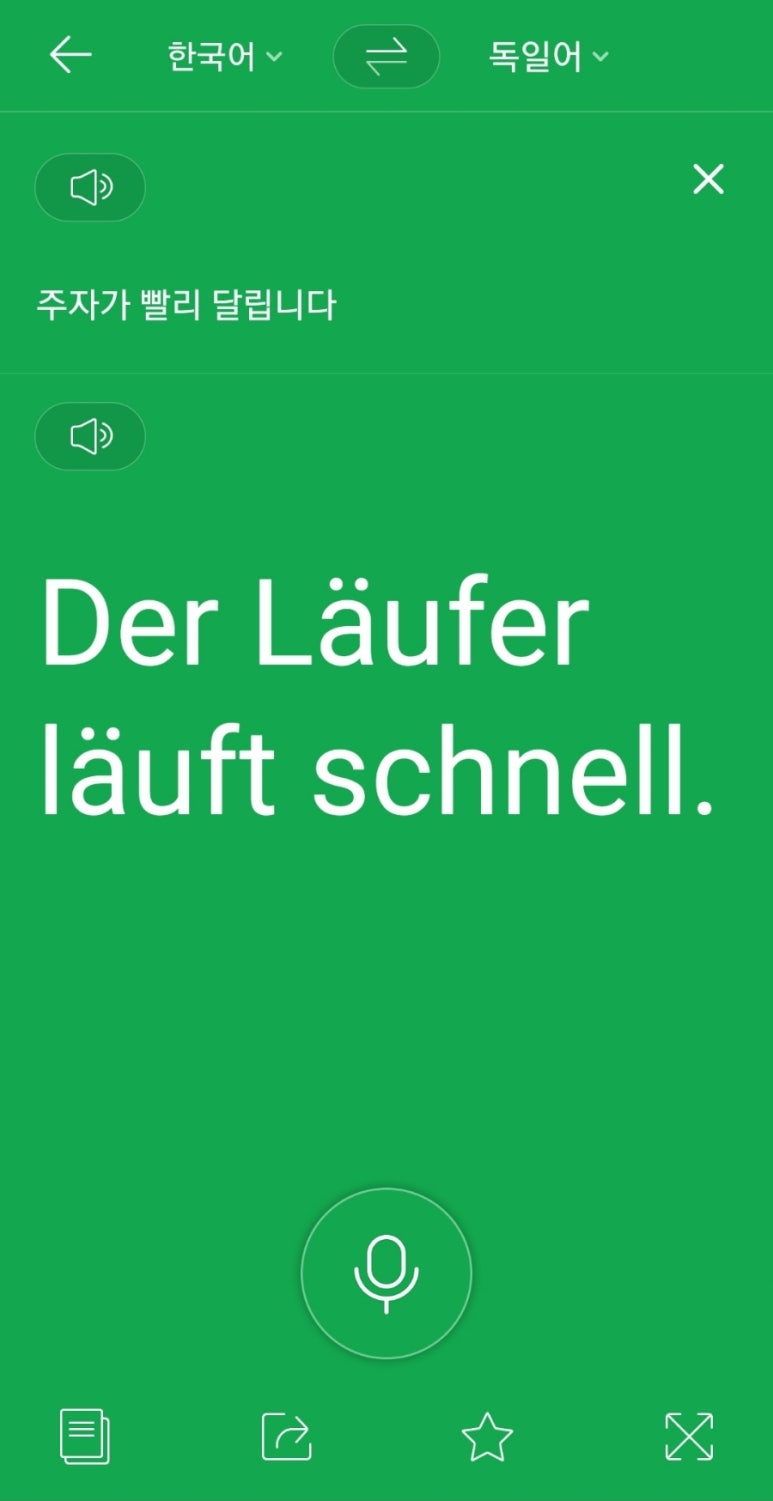Clear the entered text with X
Viewport: 773px width, 1501px height.
708,180
